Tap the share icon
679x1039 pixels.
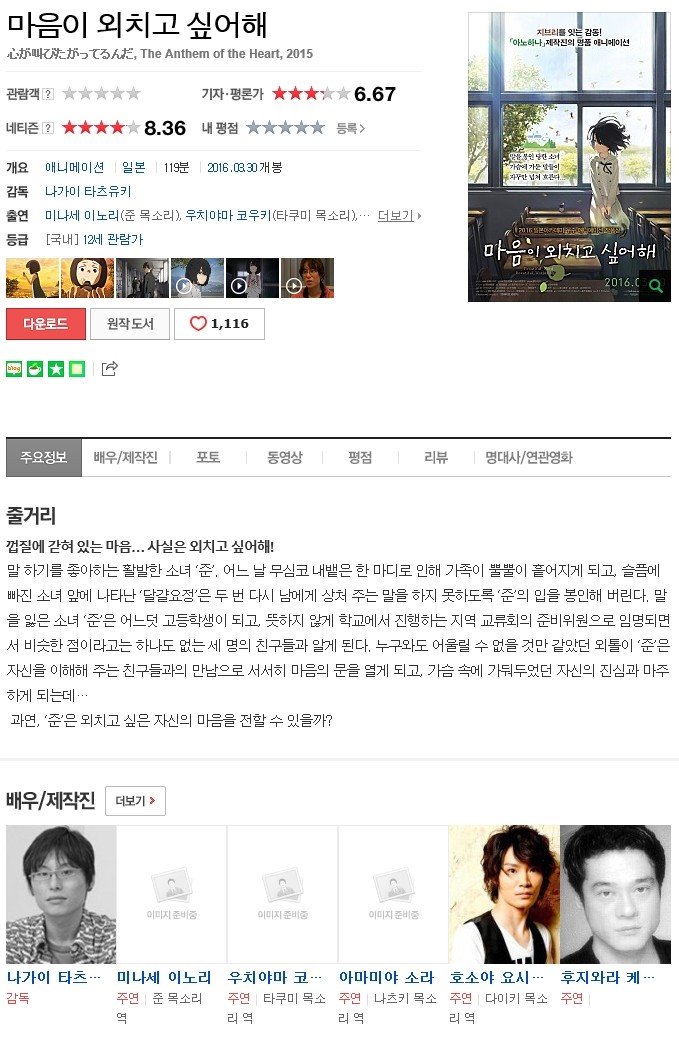[x=110, y=369]
